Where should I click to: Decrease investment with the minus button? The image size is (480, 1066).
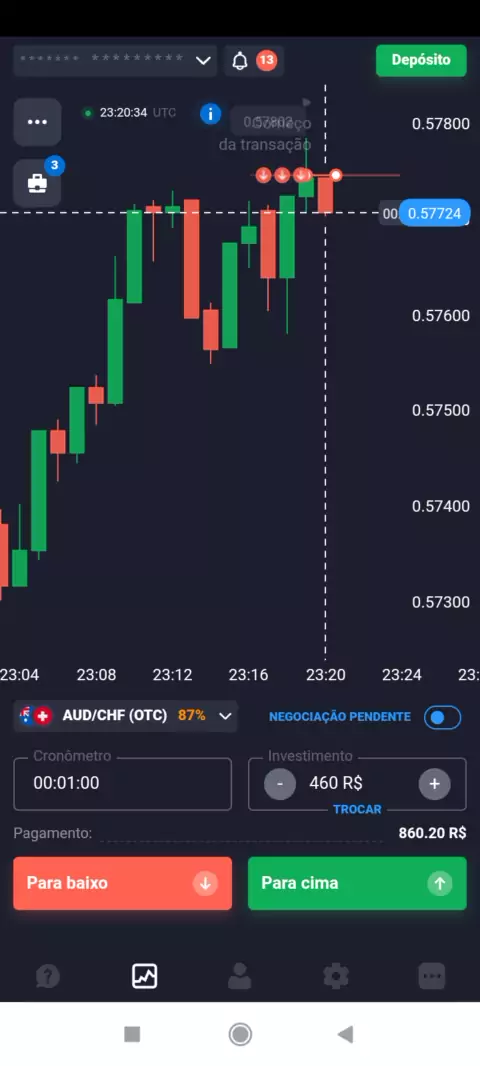(280, 784)
